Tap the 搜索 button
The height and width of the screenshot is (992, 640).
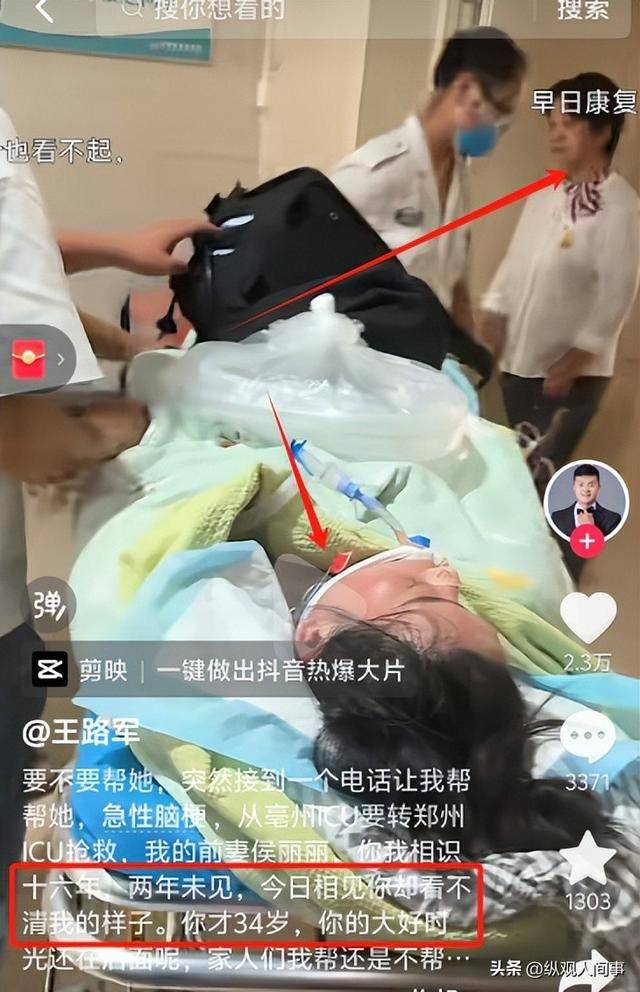(x=583, y=10)
